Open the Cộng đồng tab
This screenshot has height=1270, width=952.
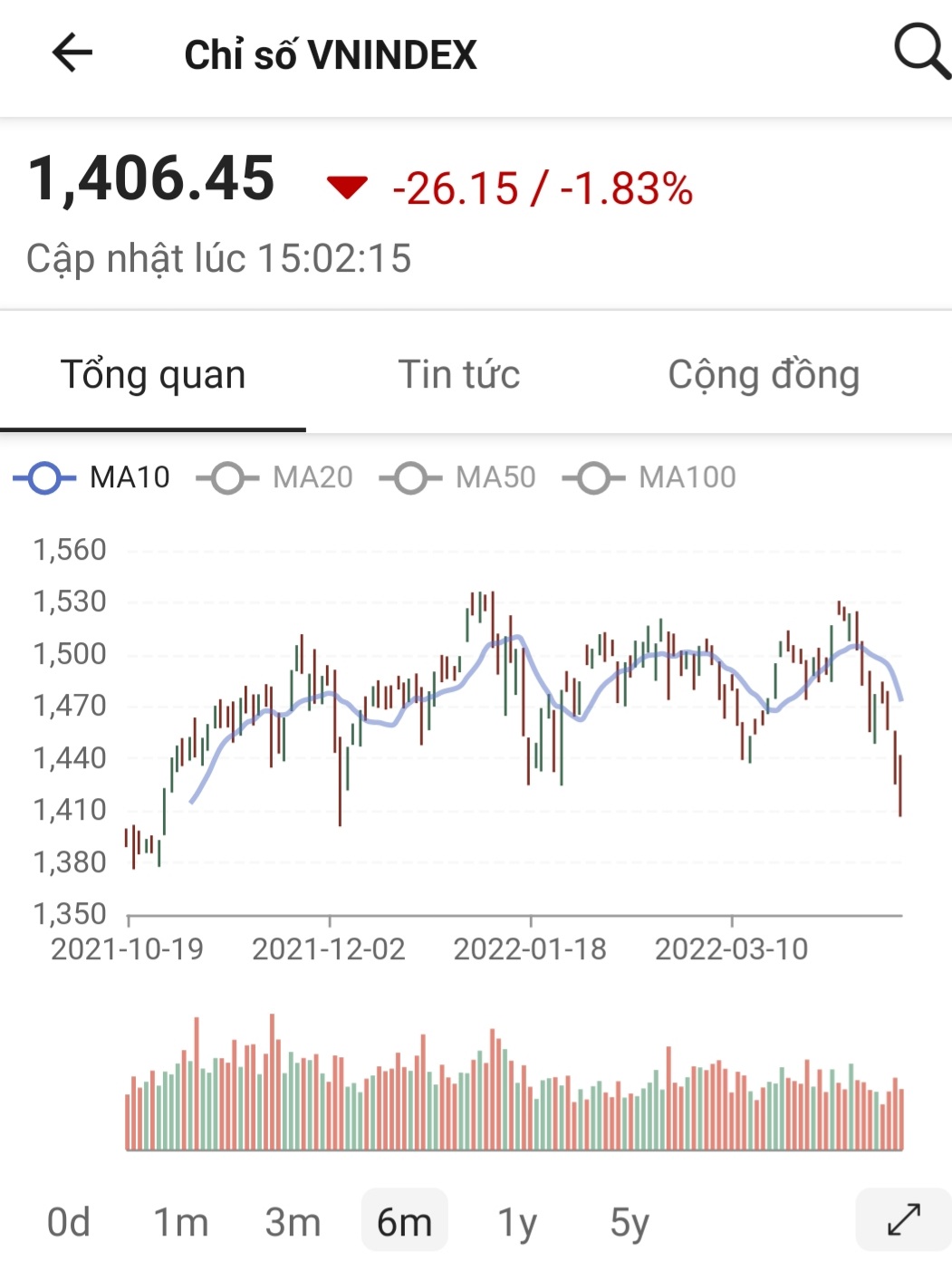pyautogui.click(x=764, y=375)
